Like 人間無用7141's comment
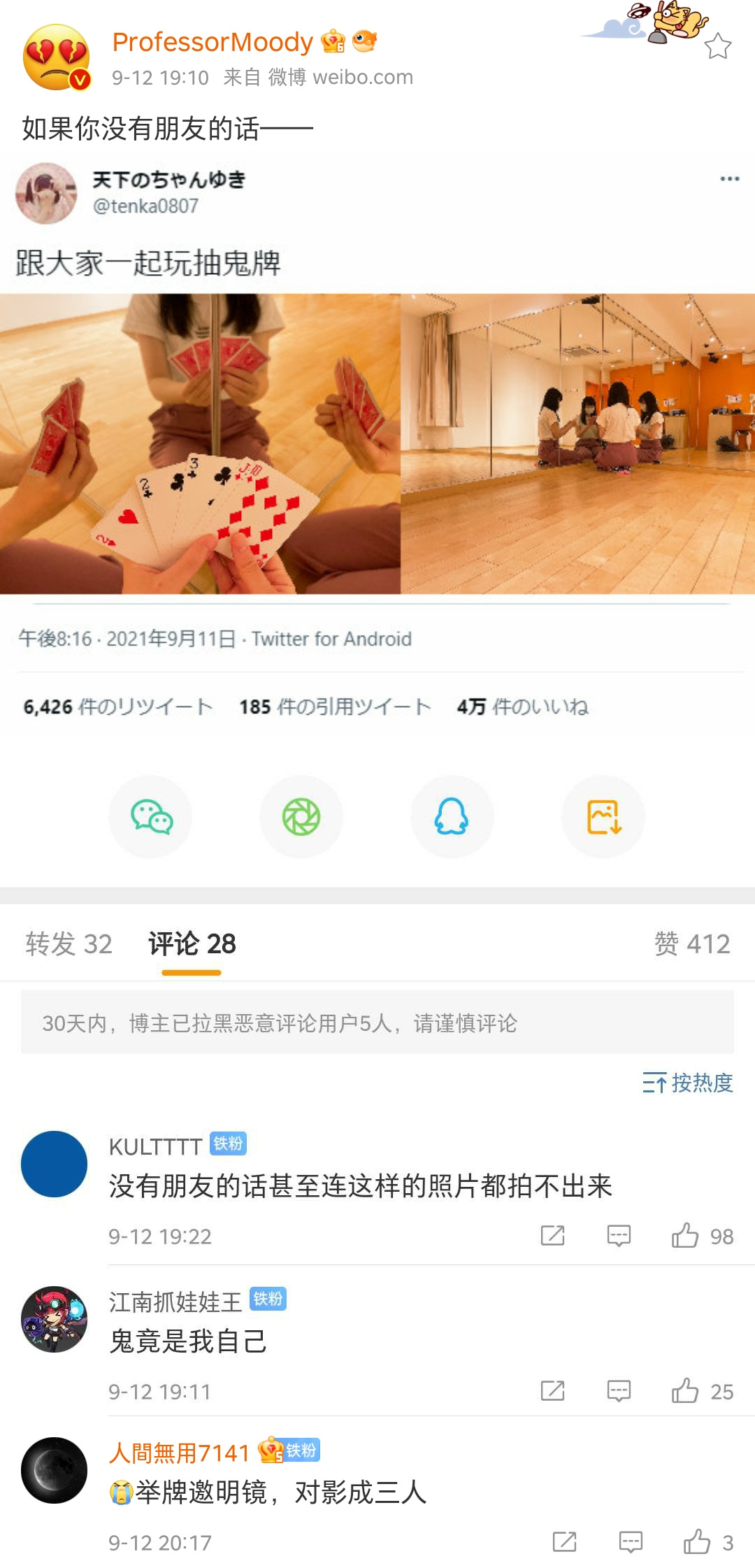Image resolution: width=755 pixels, height=1568 pixels. pos(698,1542)
